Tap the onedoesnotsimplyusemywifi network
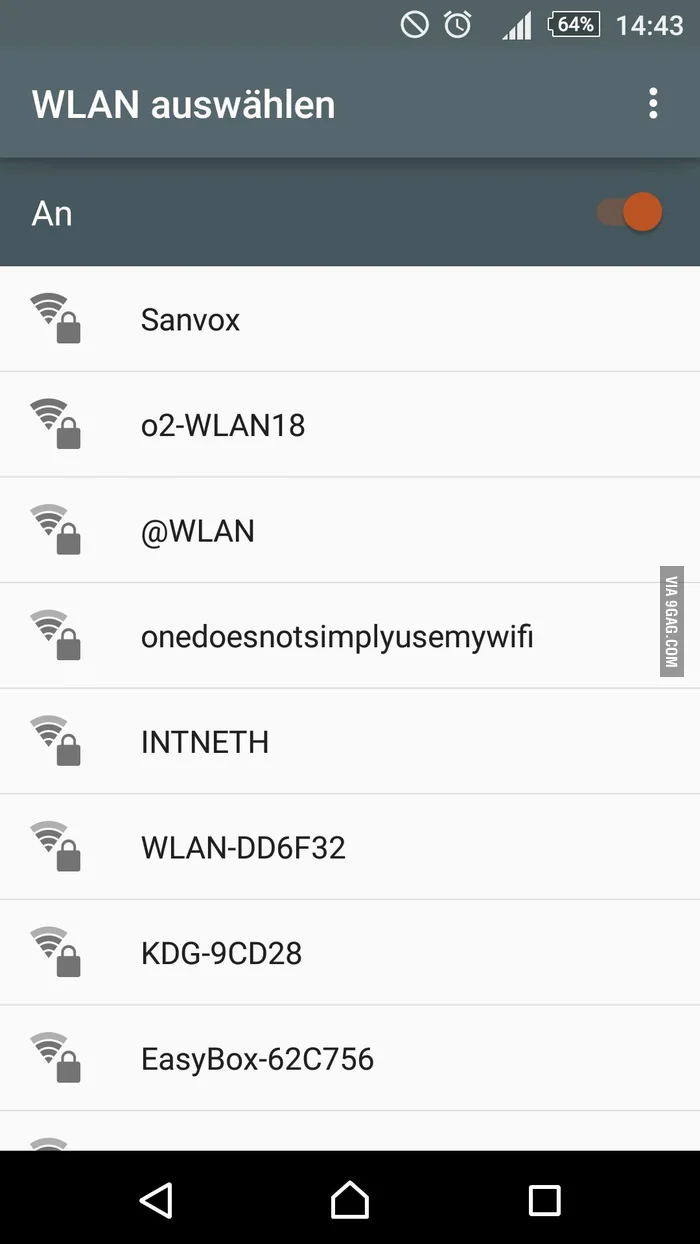The width and height of the screenshot is (700, 1244). pos(350,636)
